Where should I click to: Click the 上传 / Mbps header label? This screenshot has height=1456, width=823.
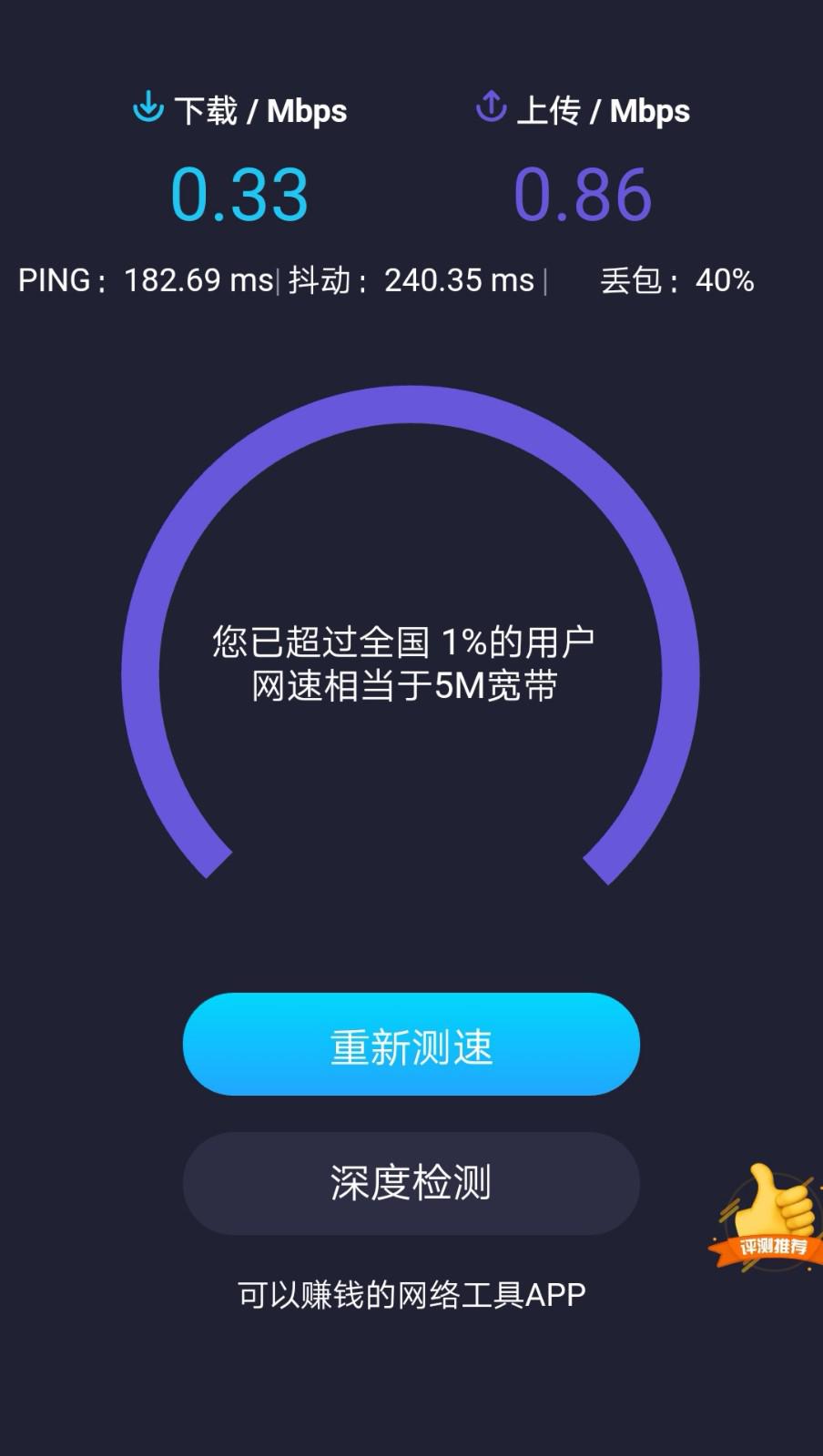click(604, 110)
